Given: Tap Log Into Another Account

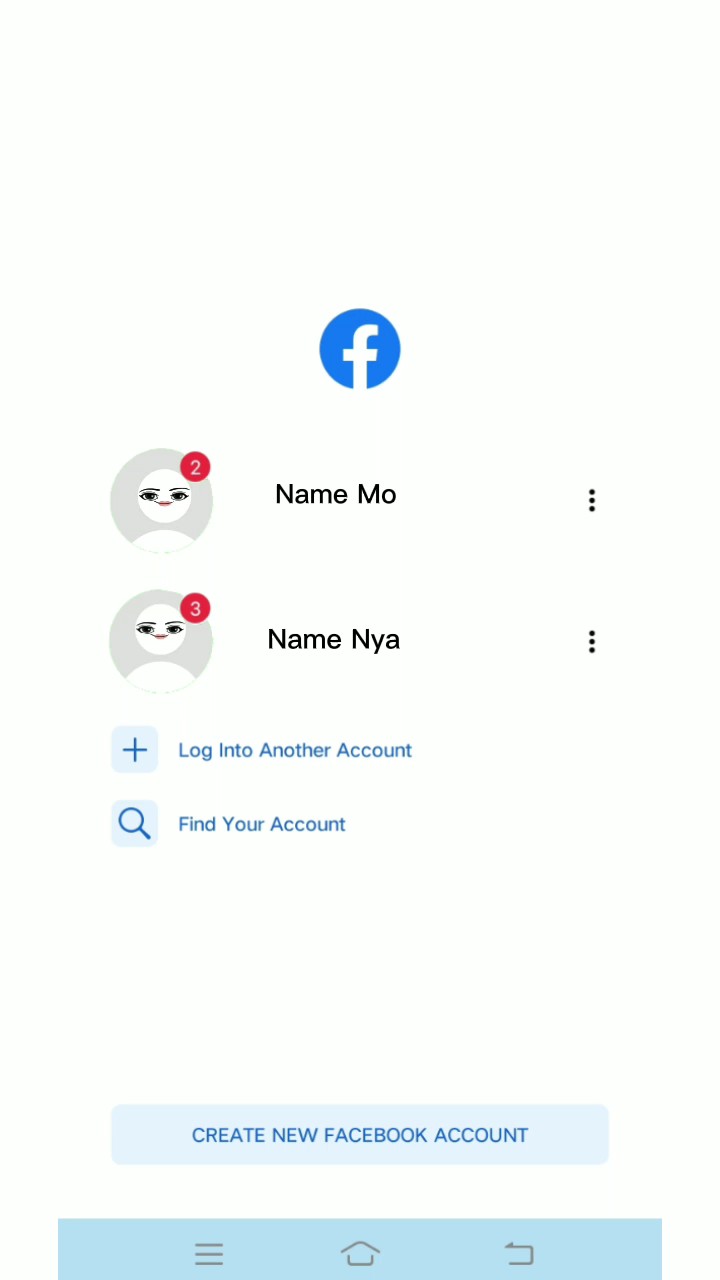Looking at the screenshot, I should point(294,750).
